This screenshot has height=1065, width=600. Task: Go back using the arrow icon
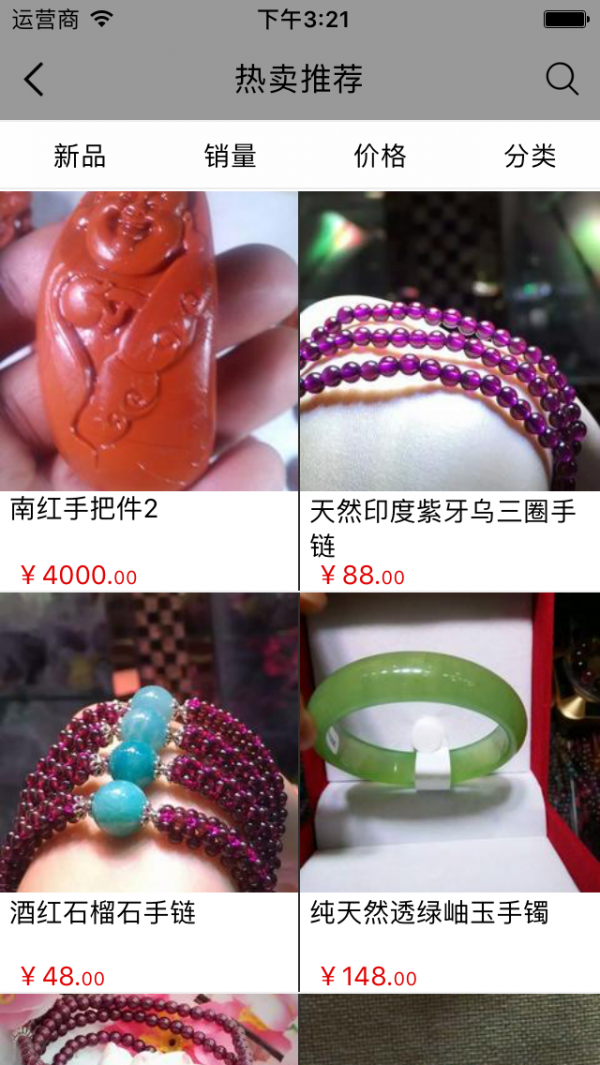coord(34,79)
